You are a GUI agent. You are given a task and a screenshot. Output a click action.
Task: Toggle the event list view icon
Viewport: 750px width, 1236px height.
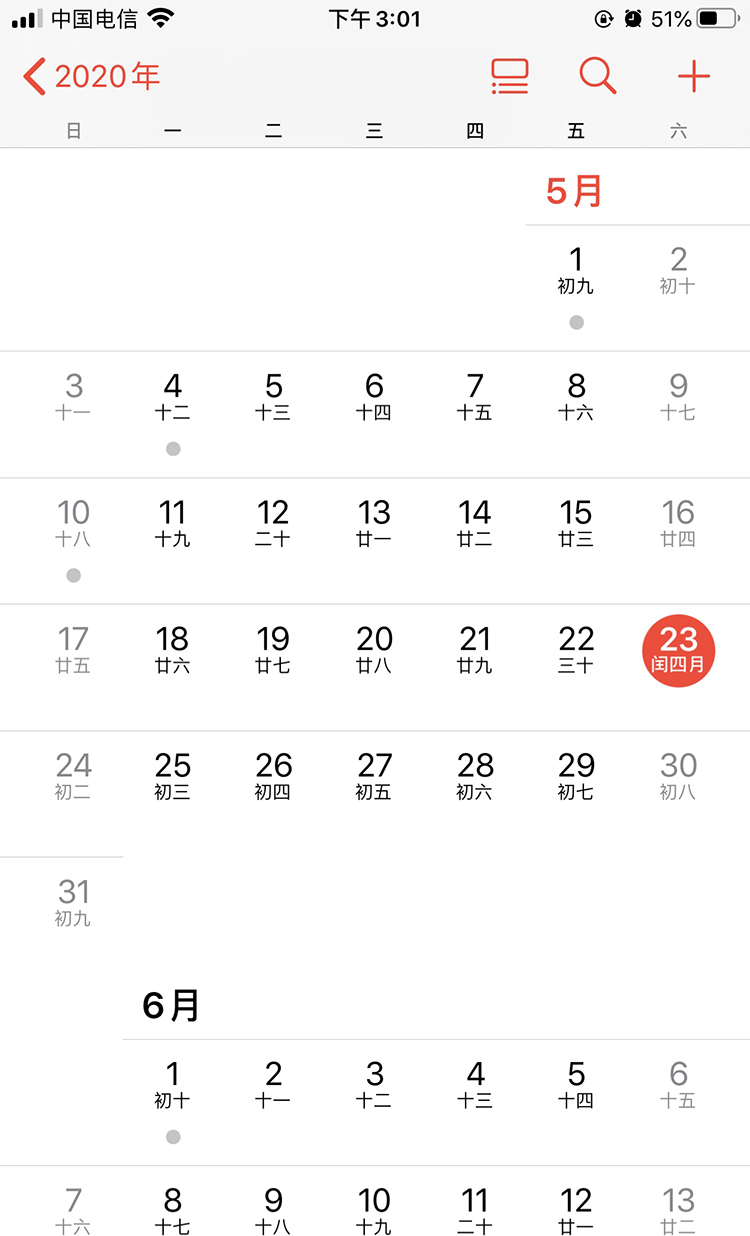click(509, 77)
